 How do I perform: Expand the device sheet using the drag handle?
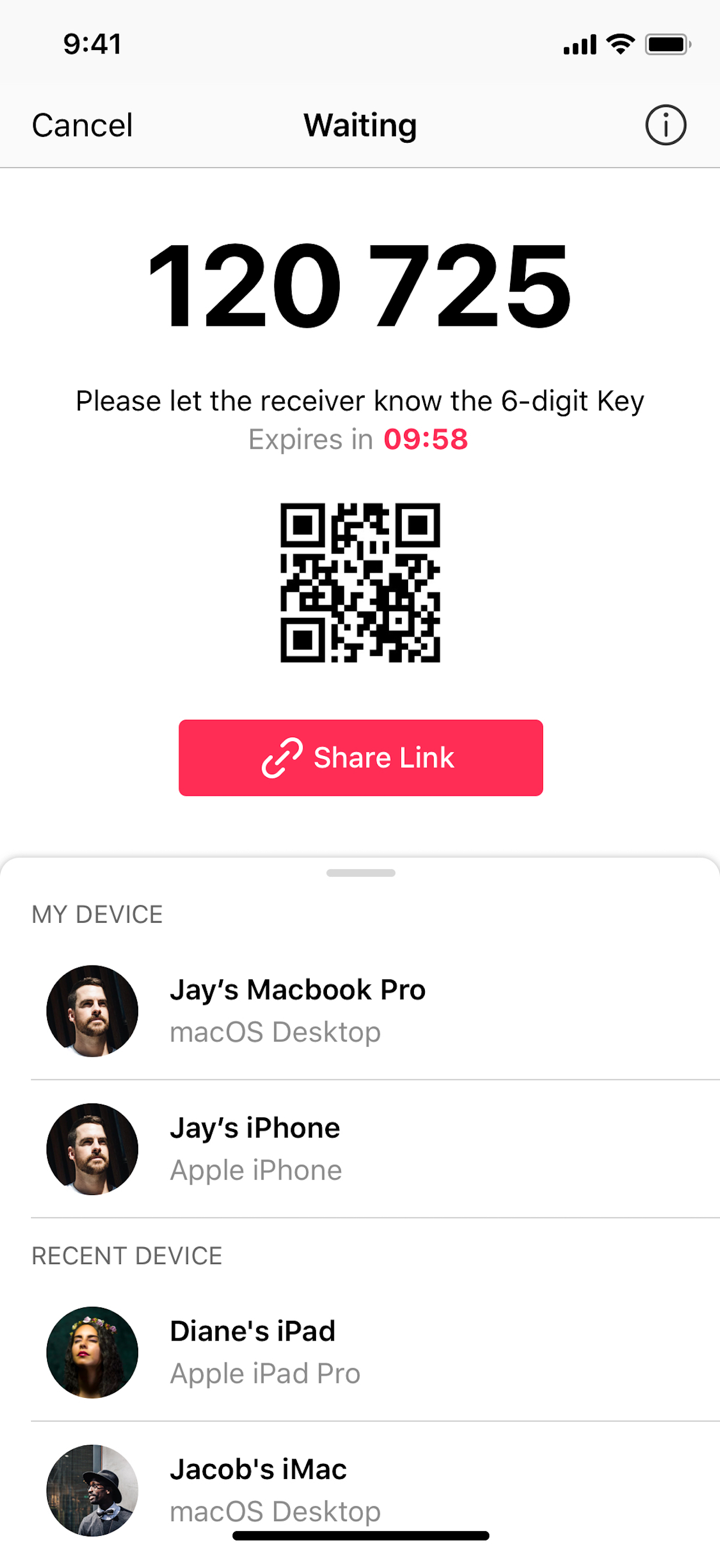(x=360, y=872)
